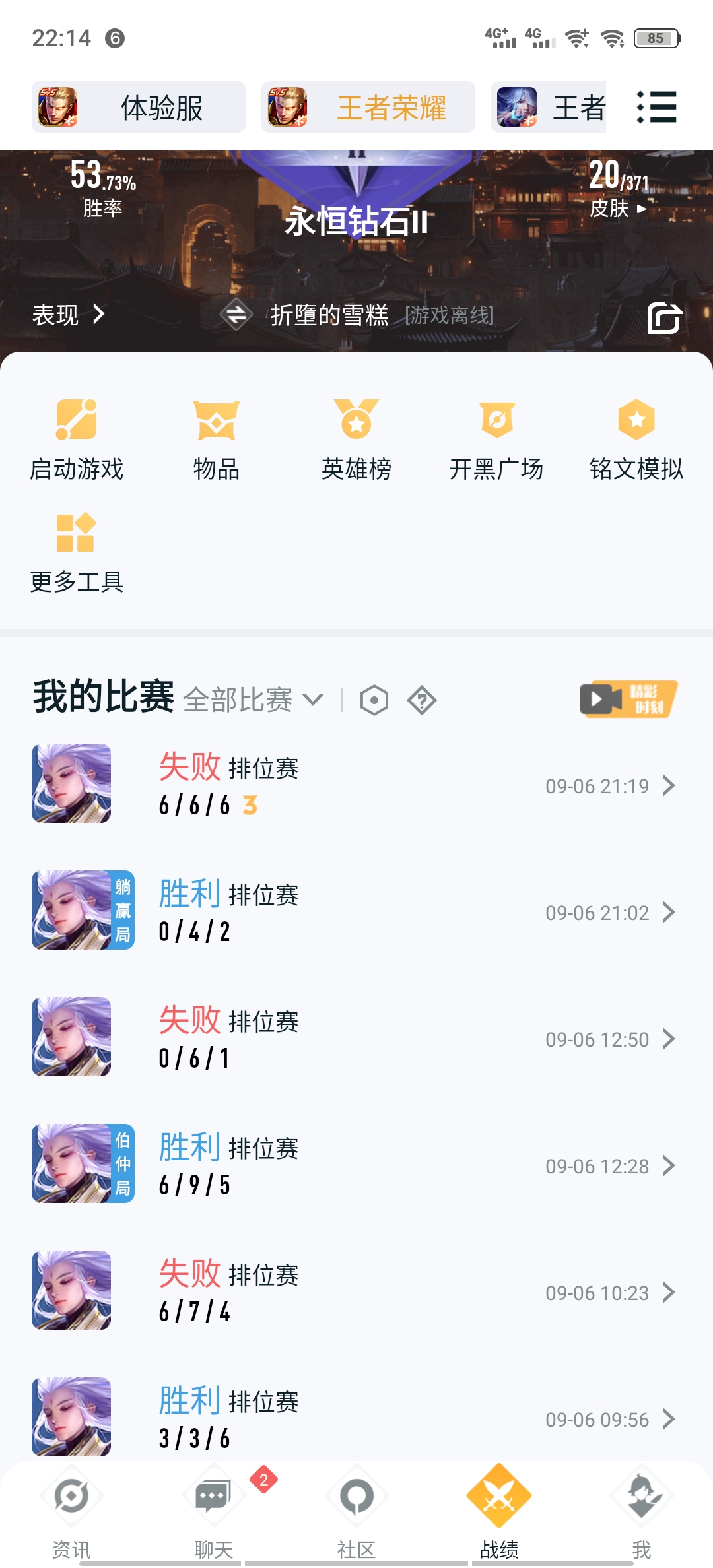Switch to the 体验服 account tab
The height and width of the screenshot is (1568, 713).
click(x=139, y=107)
